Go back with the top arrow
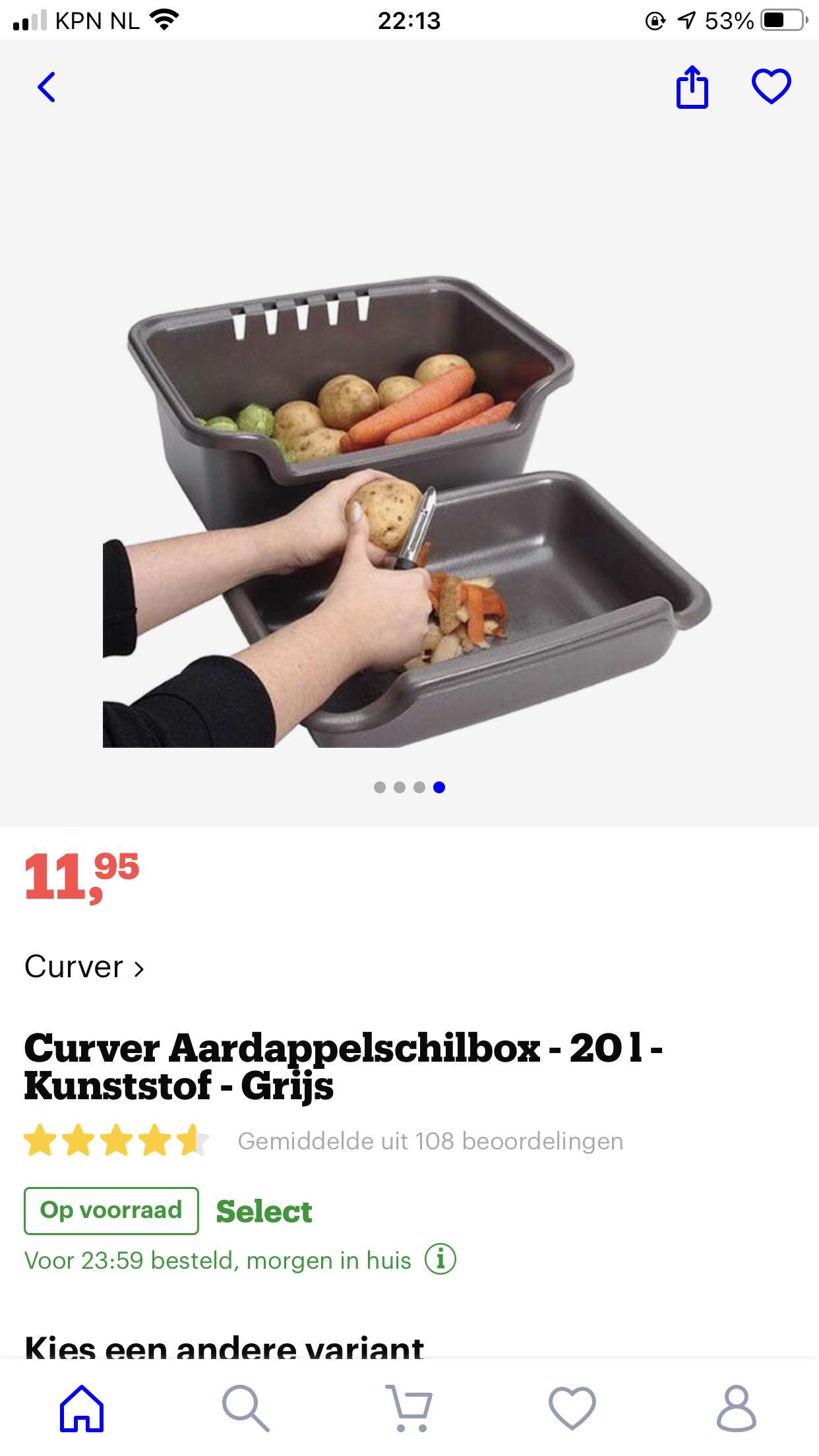This screenshot has height=1456, width=819. [x=46, y=87]
